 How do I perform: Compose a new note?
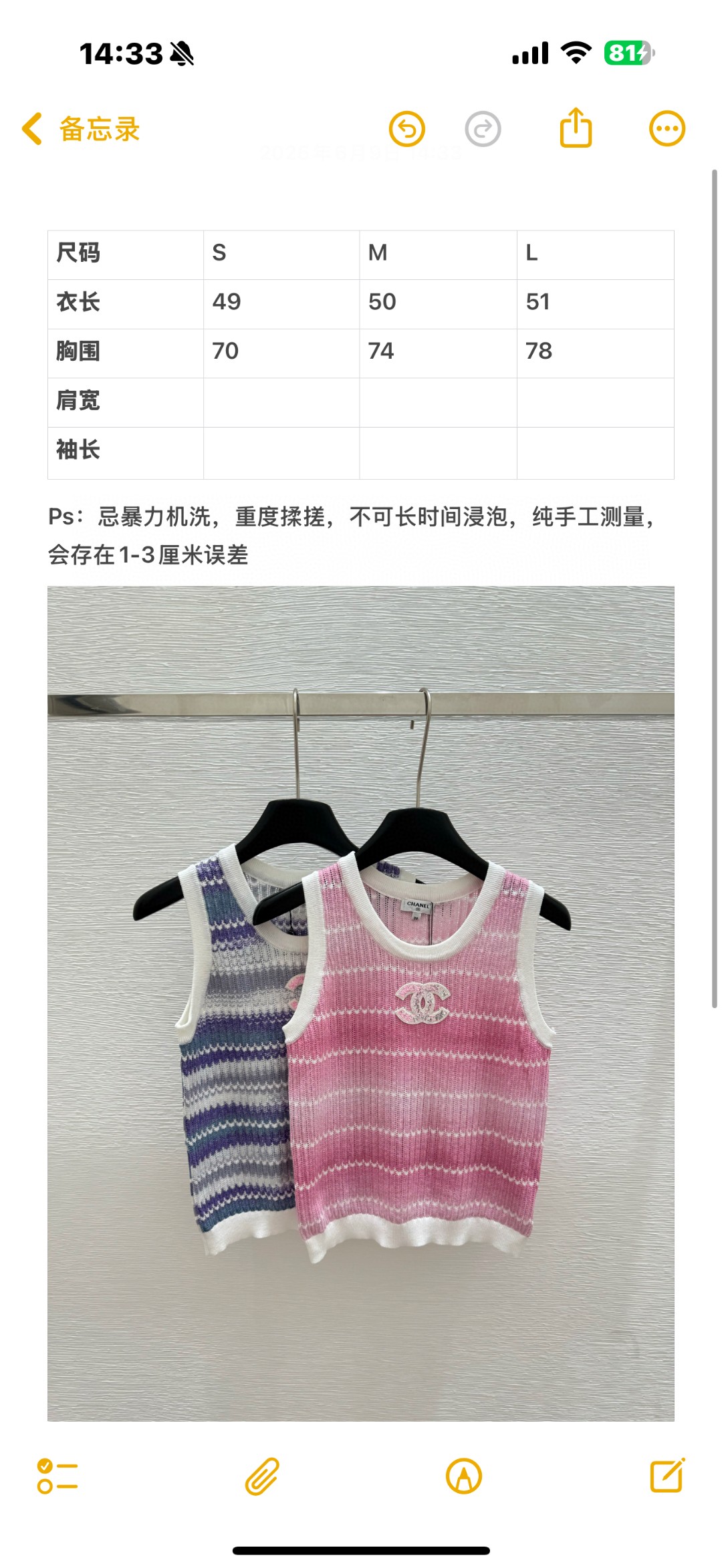pos(667,1476)
